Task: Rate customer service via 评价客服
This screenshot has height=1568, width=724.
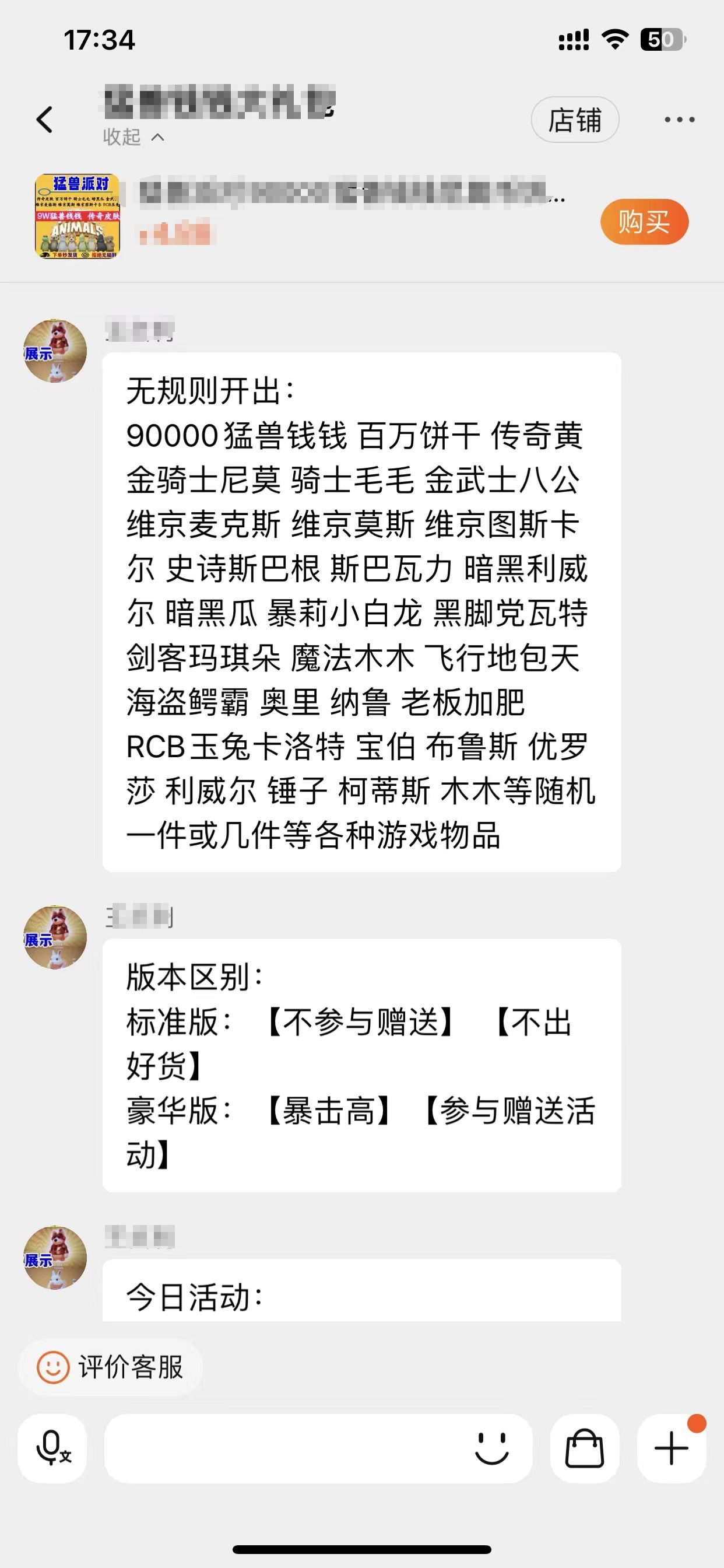Action: coord(111,1367)
